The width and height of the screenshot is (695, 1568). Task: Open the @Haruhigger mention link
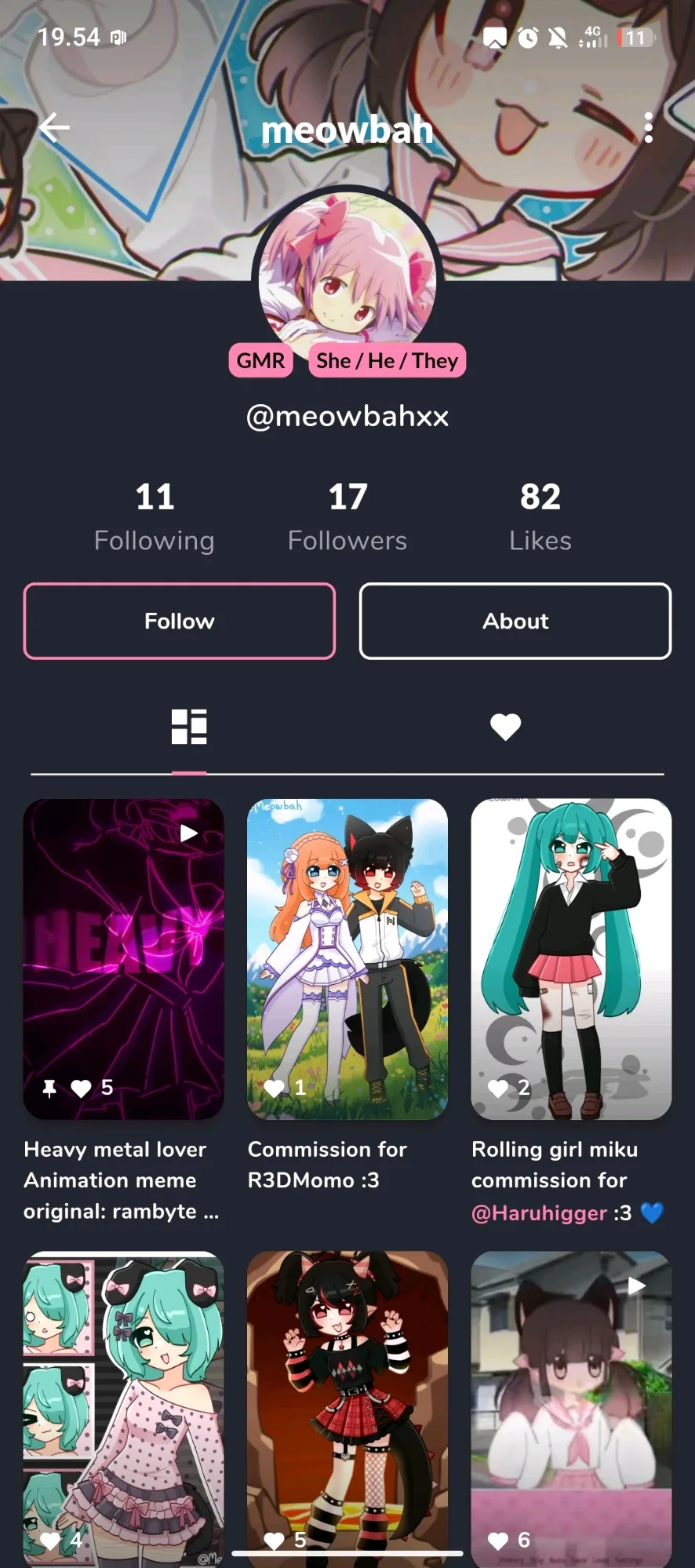539,1213
